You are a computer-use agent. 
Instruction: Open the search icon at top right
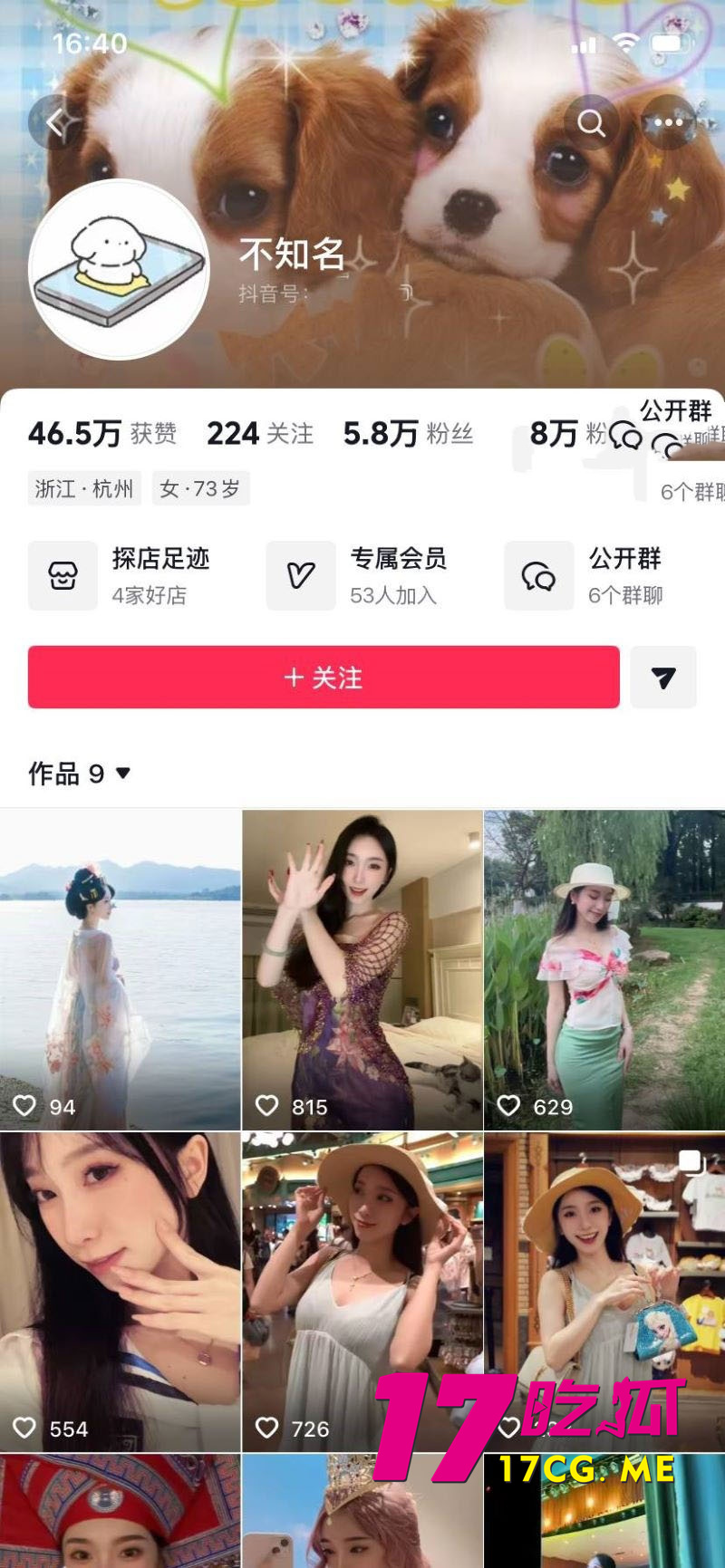coord(593,122)
